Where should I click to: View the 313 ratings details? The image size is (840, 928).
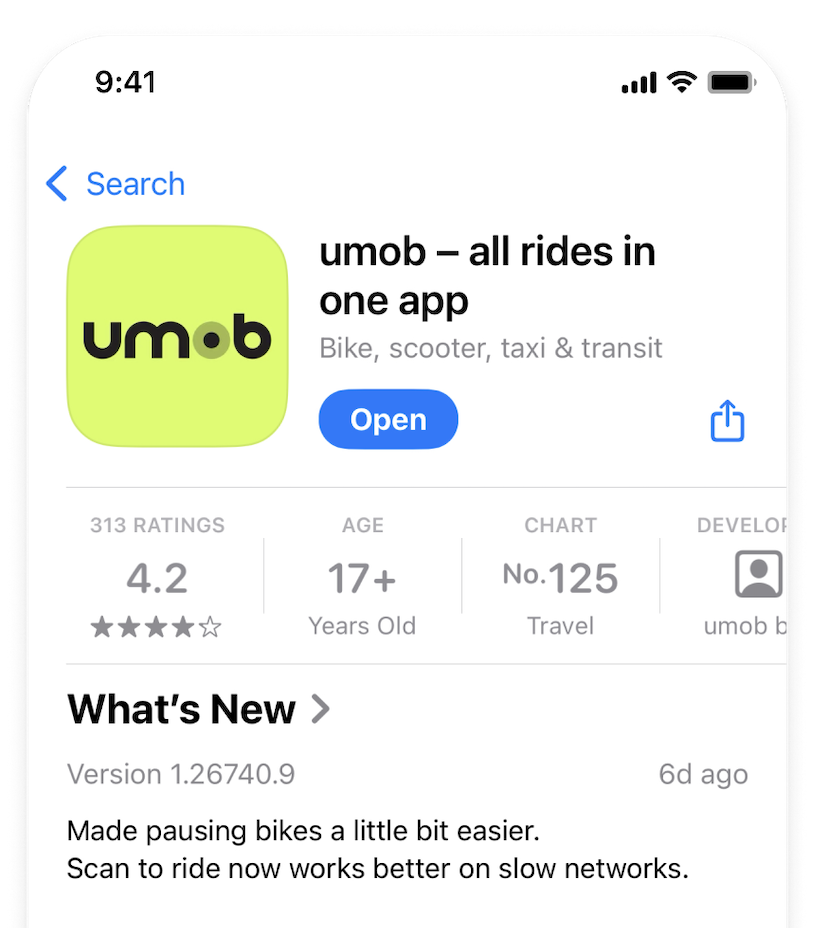click(x=157, y=579)
